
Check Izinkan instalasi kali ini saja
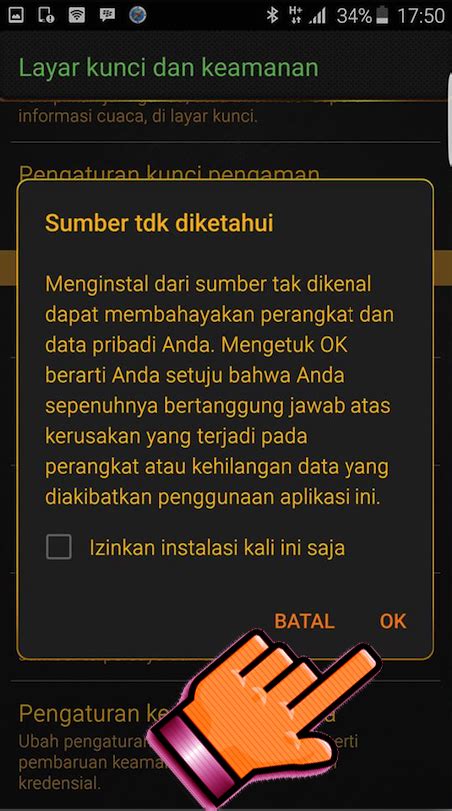coord(59,547)
